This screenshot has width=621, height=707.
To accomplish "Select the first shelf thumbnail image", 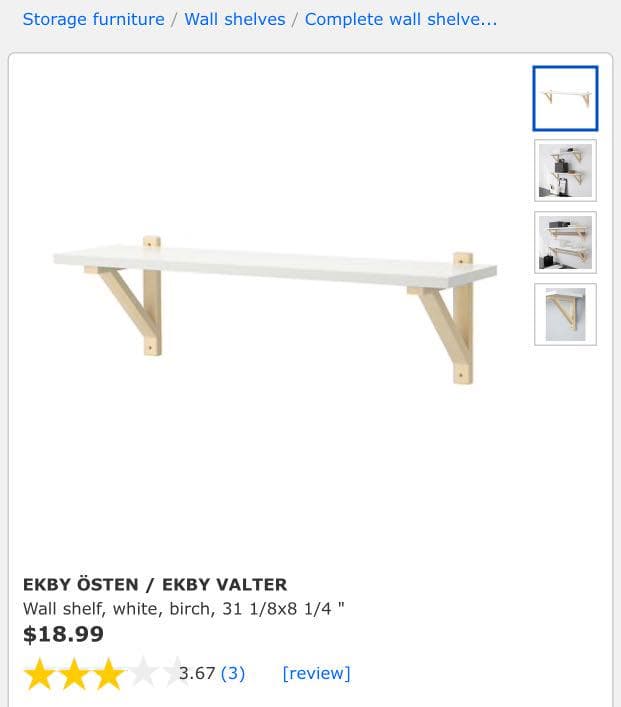I will pos(565,98).
